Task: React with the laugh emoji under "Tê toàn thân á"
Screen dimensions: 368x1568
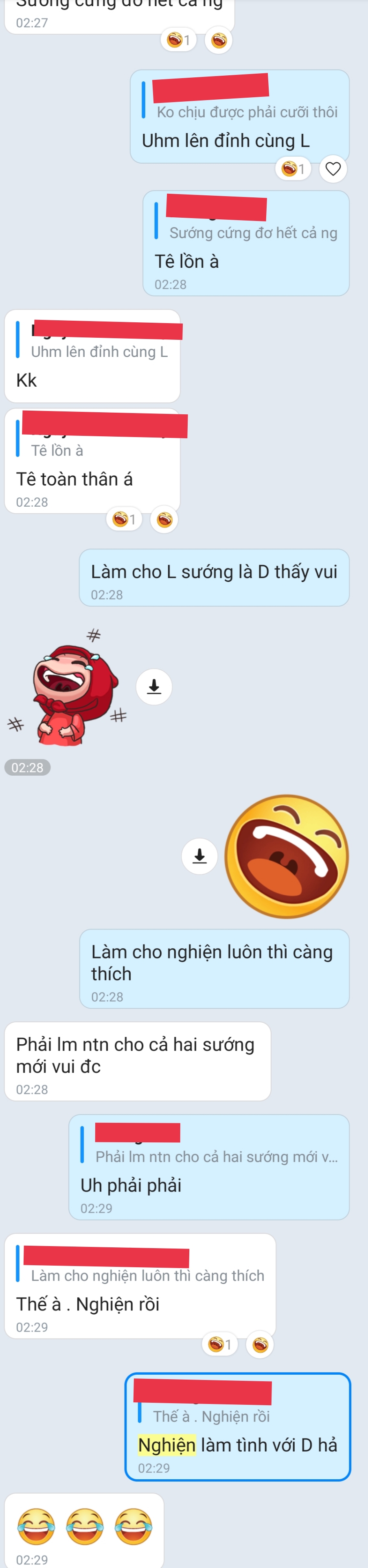Action: pos(164,519)
